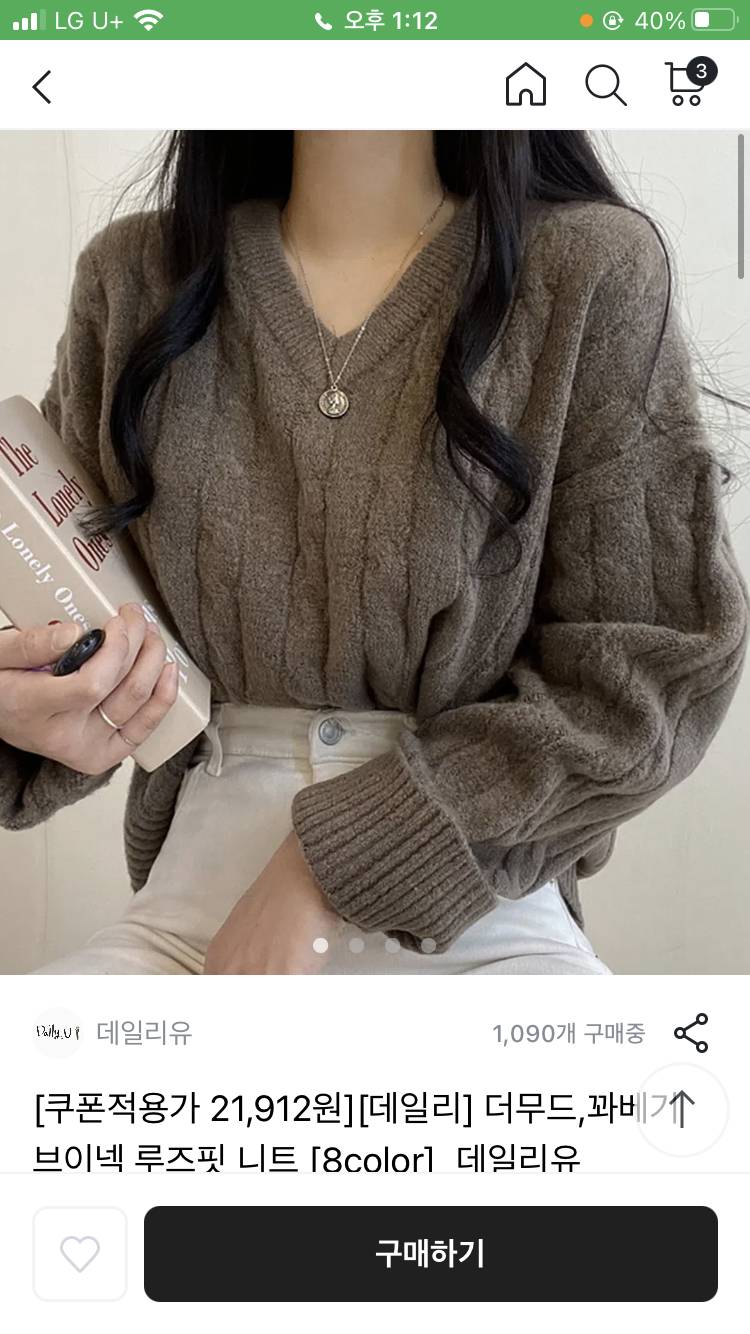Open the home icon in the top bar
The height and width of the screenshot is (1334, 750).
pyautogui.click(x=526, y=85)
